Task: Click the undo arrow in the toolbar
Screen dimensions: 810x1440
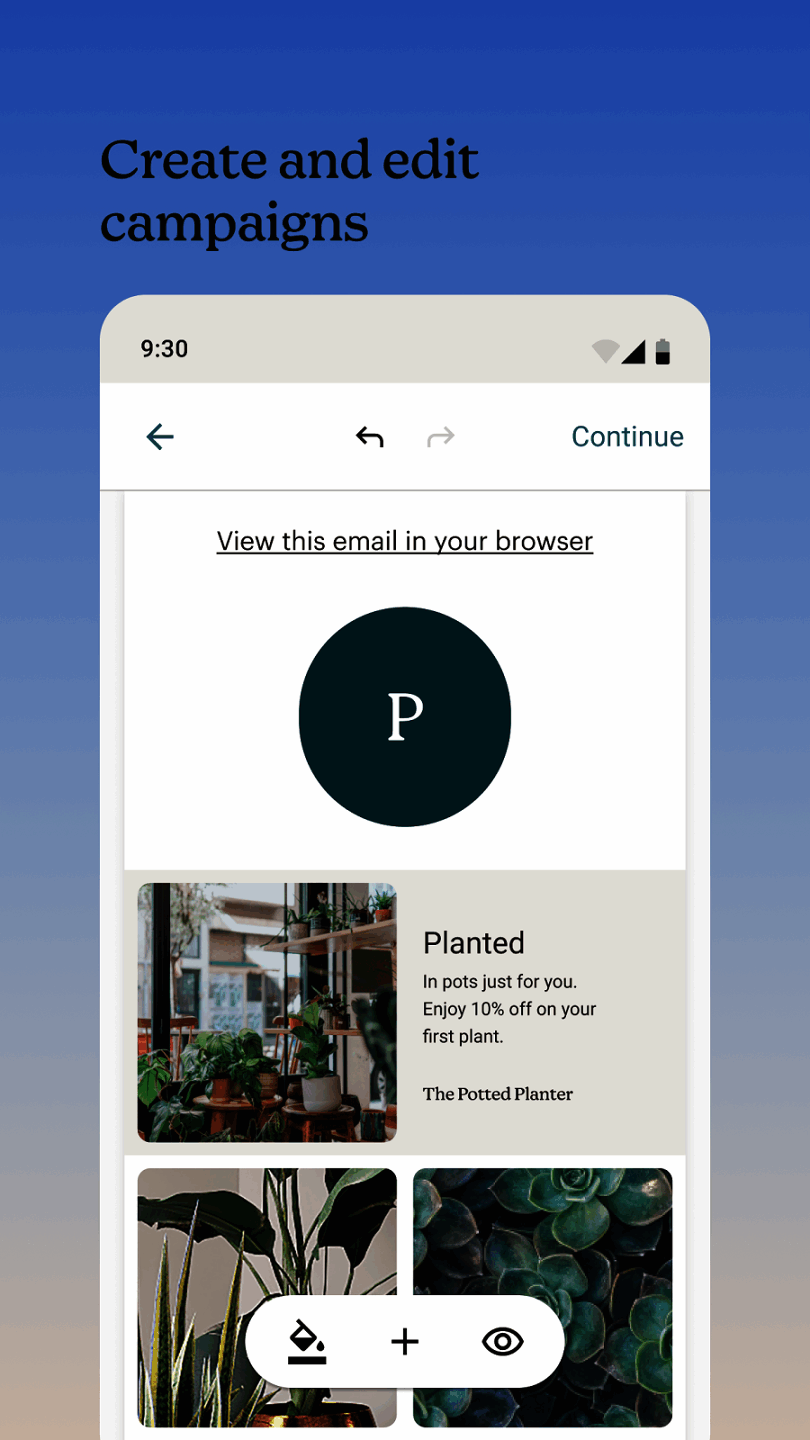Action: (369, 436)
